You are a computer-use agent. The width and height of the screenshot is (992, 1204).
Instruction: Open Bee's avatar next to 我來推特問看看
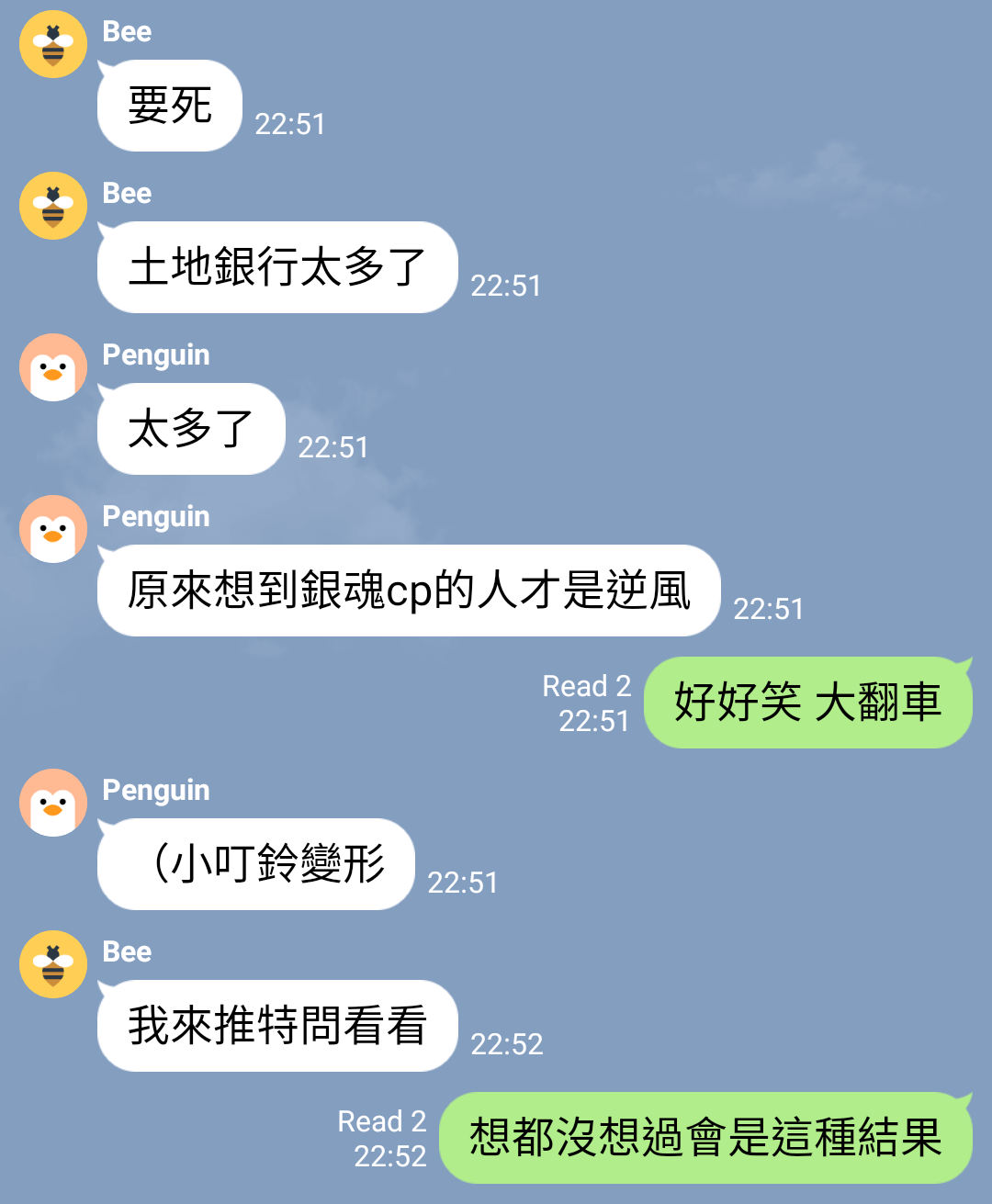click(x=53, y=964)
